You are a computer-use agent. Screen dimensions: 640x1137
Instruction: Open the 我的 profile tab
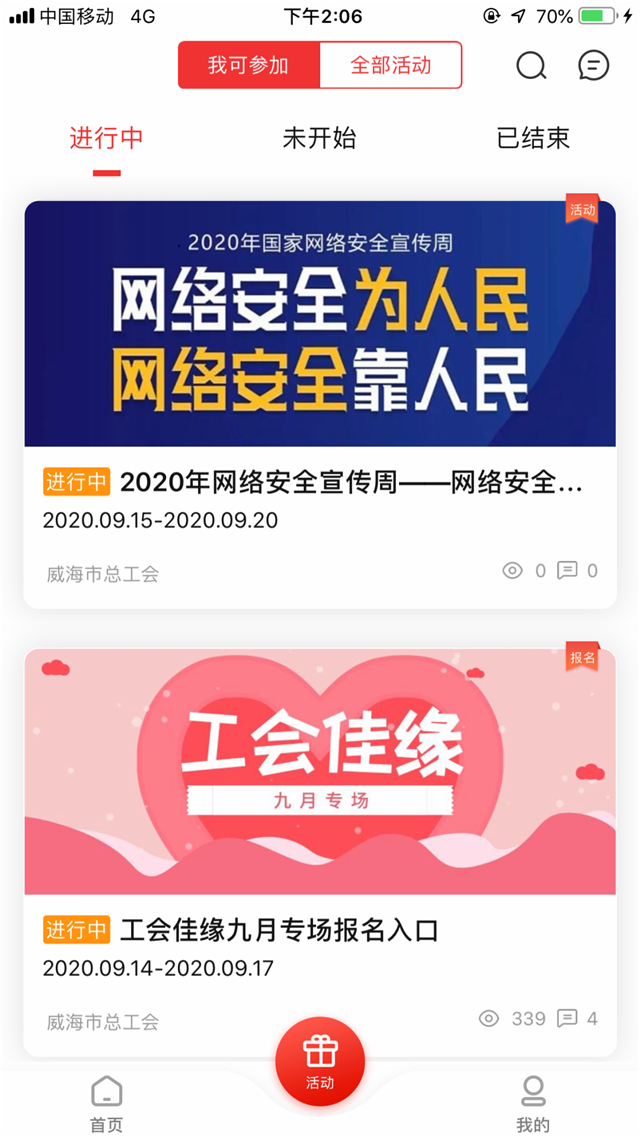pyautogui.click(x=533, y=1103)
